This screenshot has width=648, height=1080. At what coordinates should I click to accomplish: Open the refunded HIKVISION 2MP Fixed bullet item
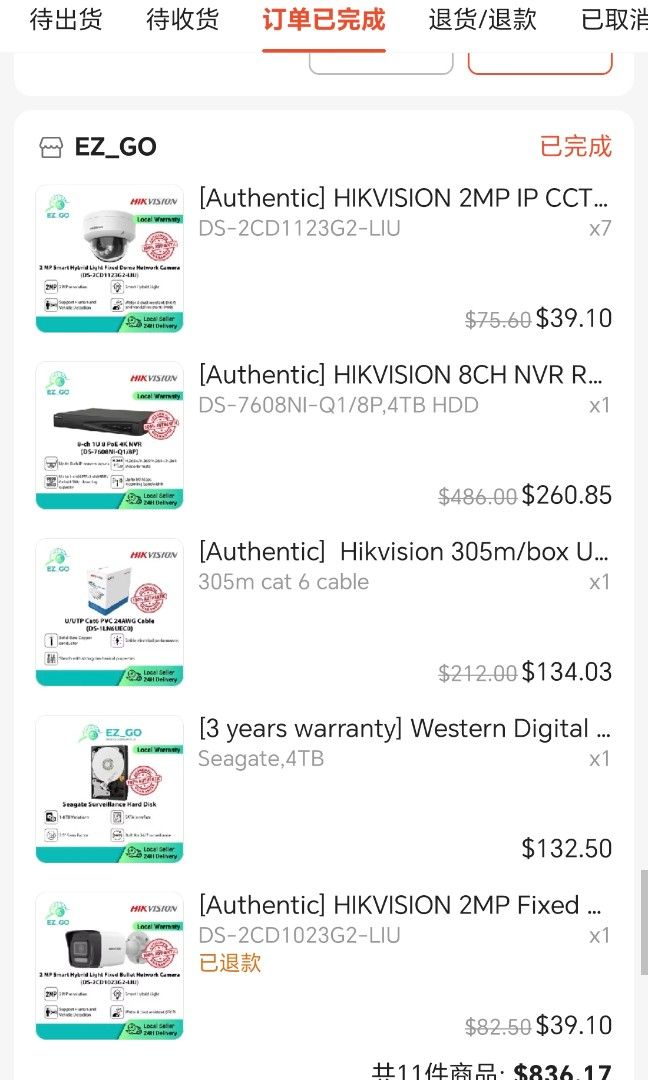324,966
